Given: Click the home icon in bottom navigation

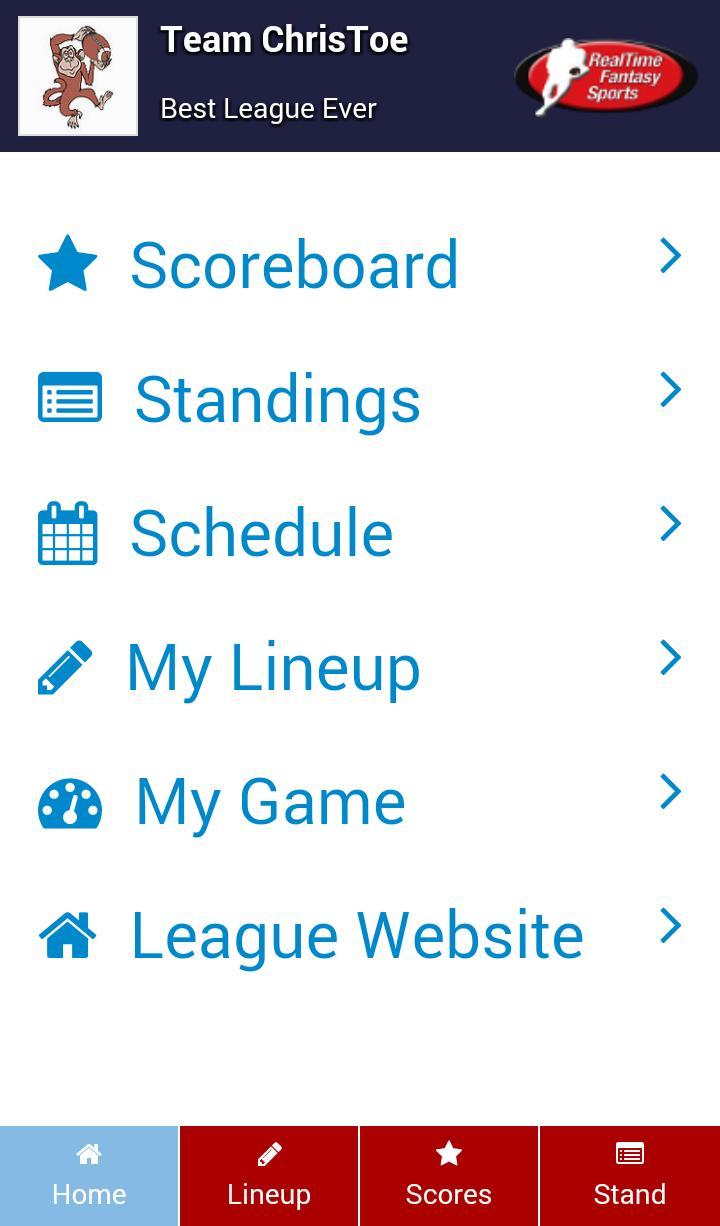Looking at the screenshot, I should 89,1154.
